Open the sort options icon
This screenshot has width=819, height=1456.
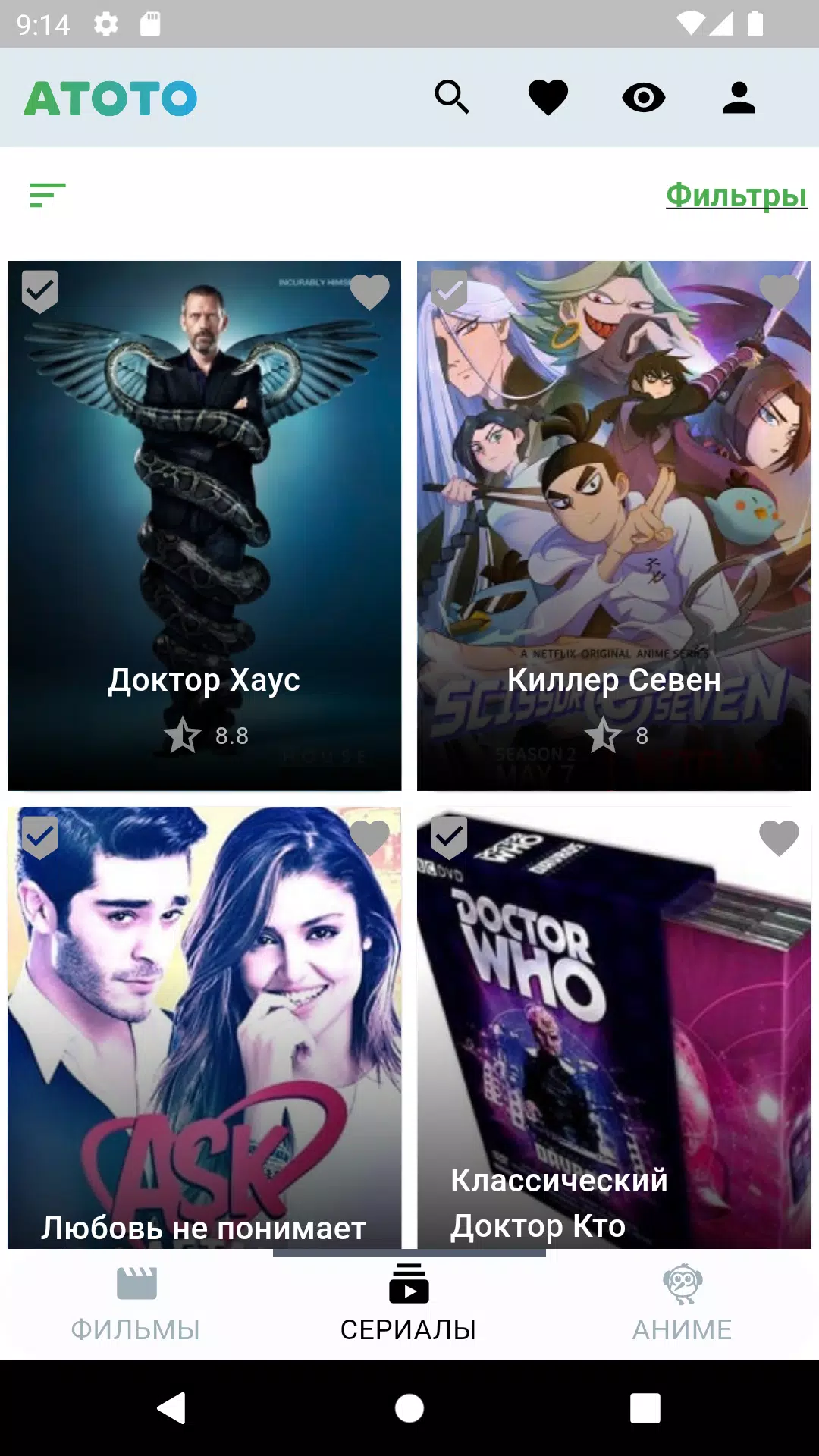pyautogui.click(x=47, y=195)
